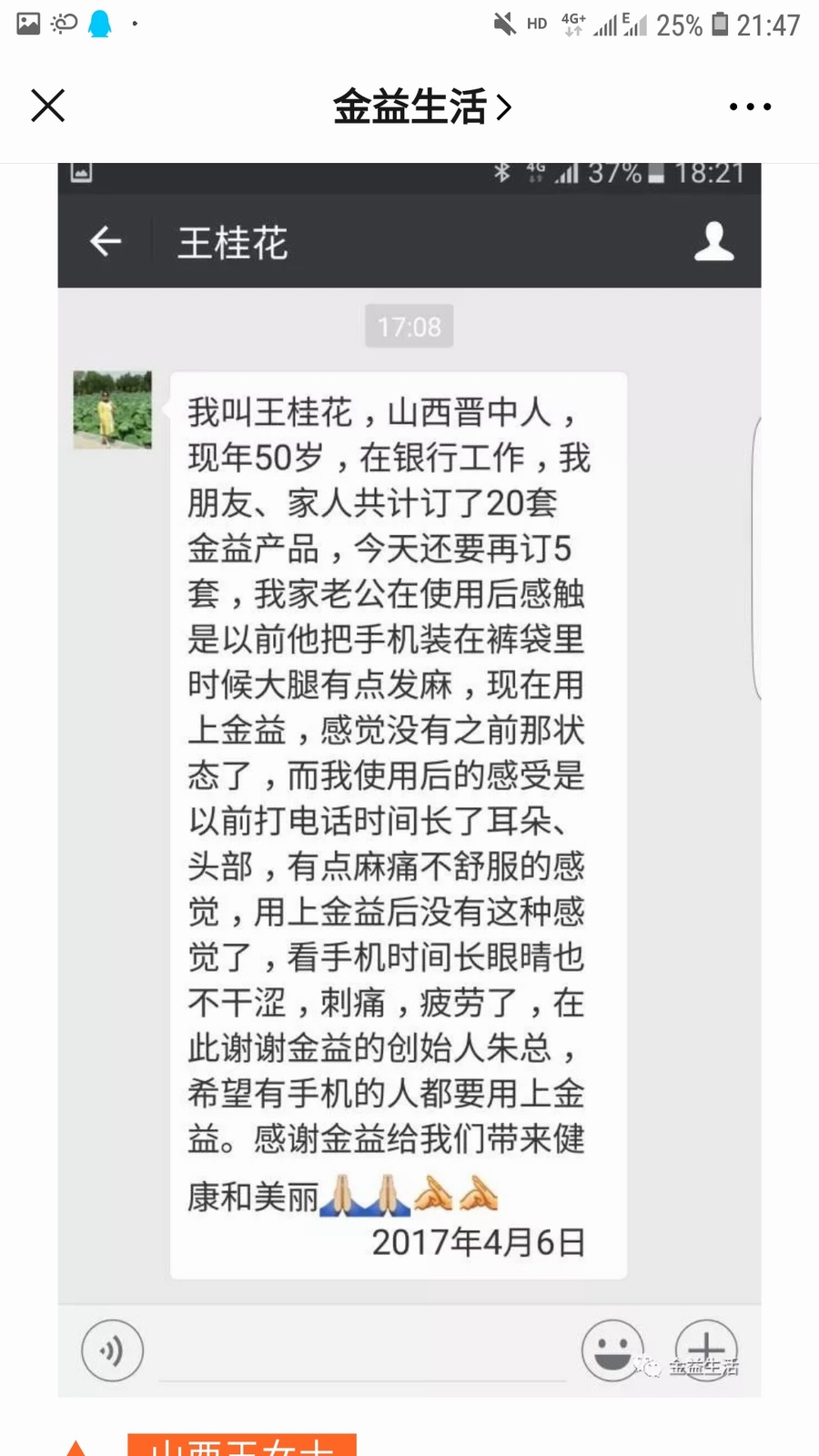Open the 金益生活 account profile
Viewport: 819px width, 1456px height.
pos(421,106)
